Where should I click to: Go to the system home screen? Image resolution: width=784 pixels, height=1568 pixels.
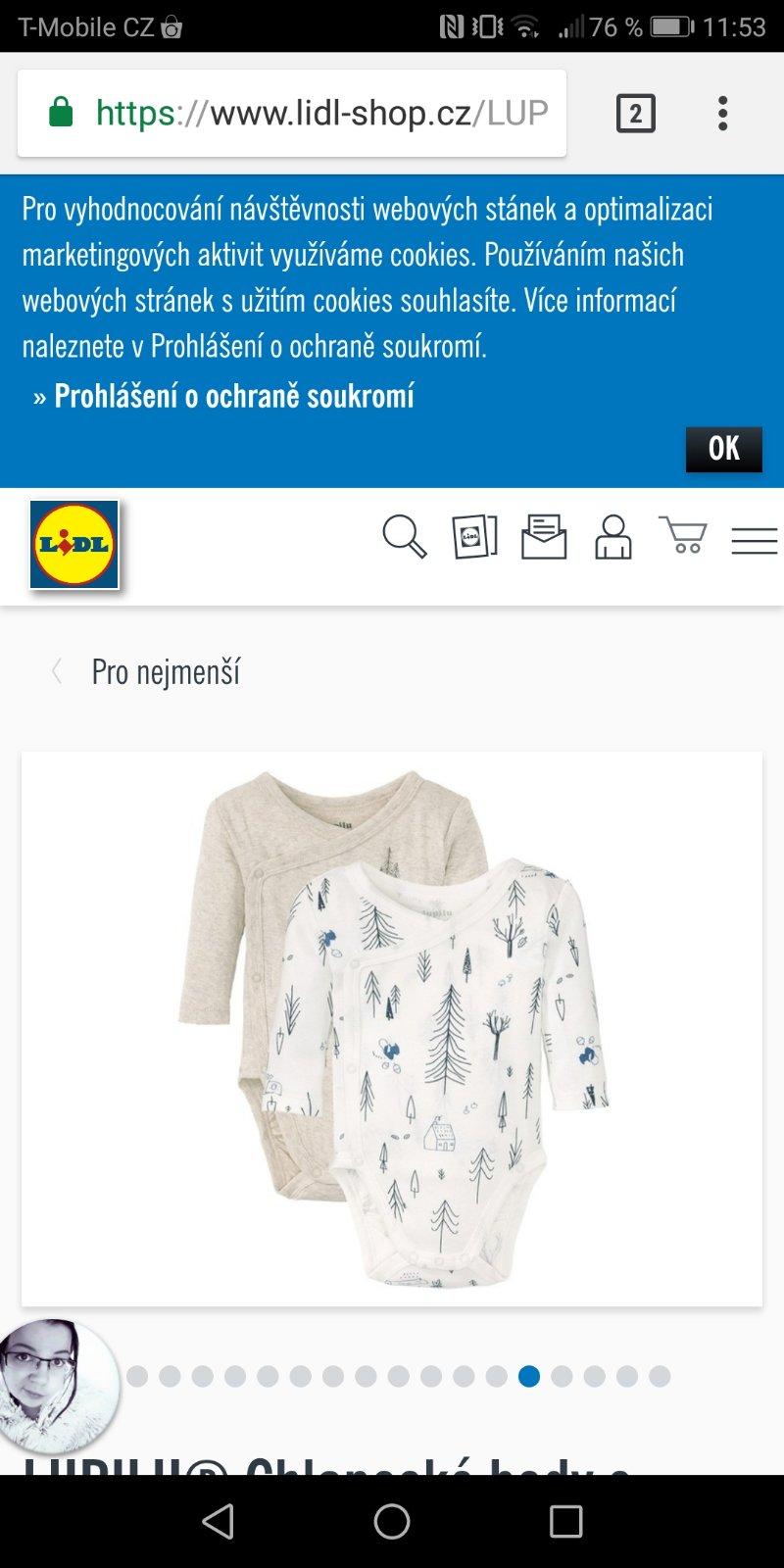point(392,1521)
